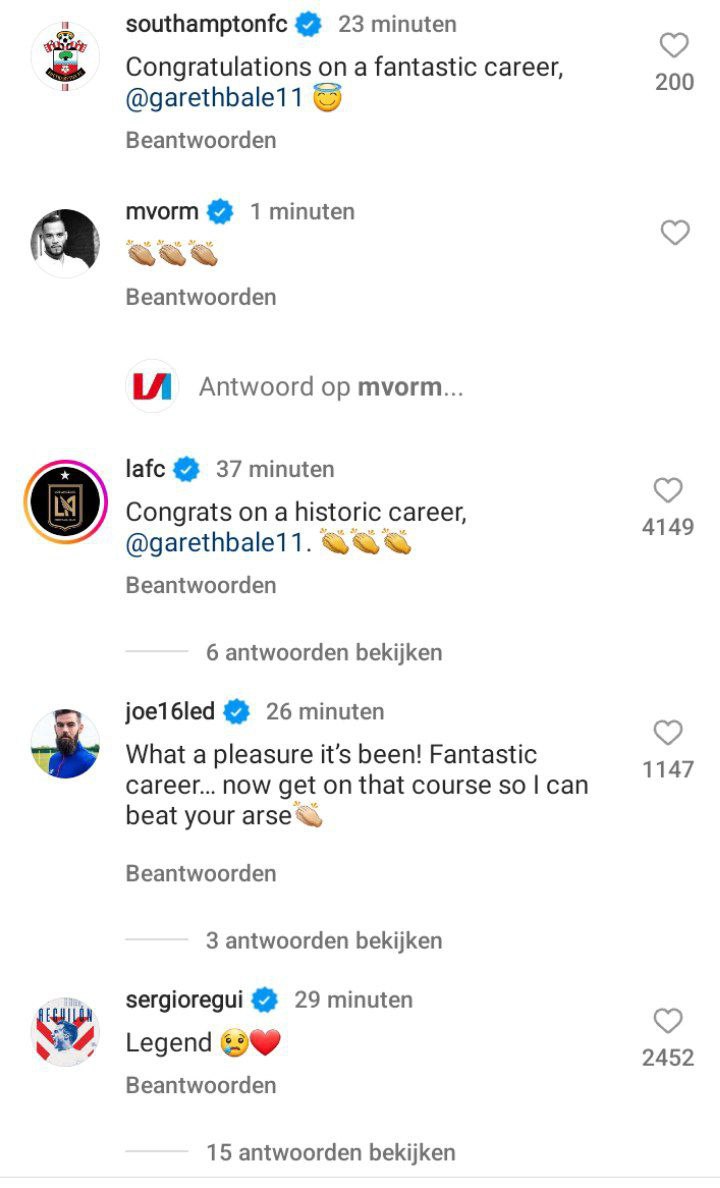Click the verified badge next to southamptonfc
The width and height of the screenshot is (720, 1188).
pos(308,23)
